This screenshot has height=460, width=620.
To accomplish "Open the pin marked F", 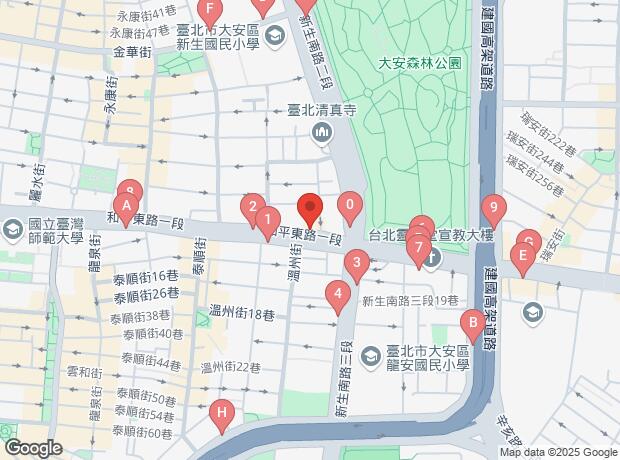I will coord(209,9).
